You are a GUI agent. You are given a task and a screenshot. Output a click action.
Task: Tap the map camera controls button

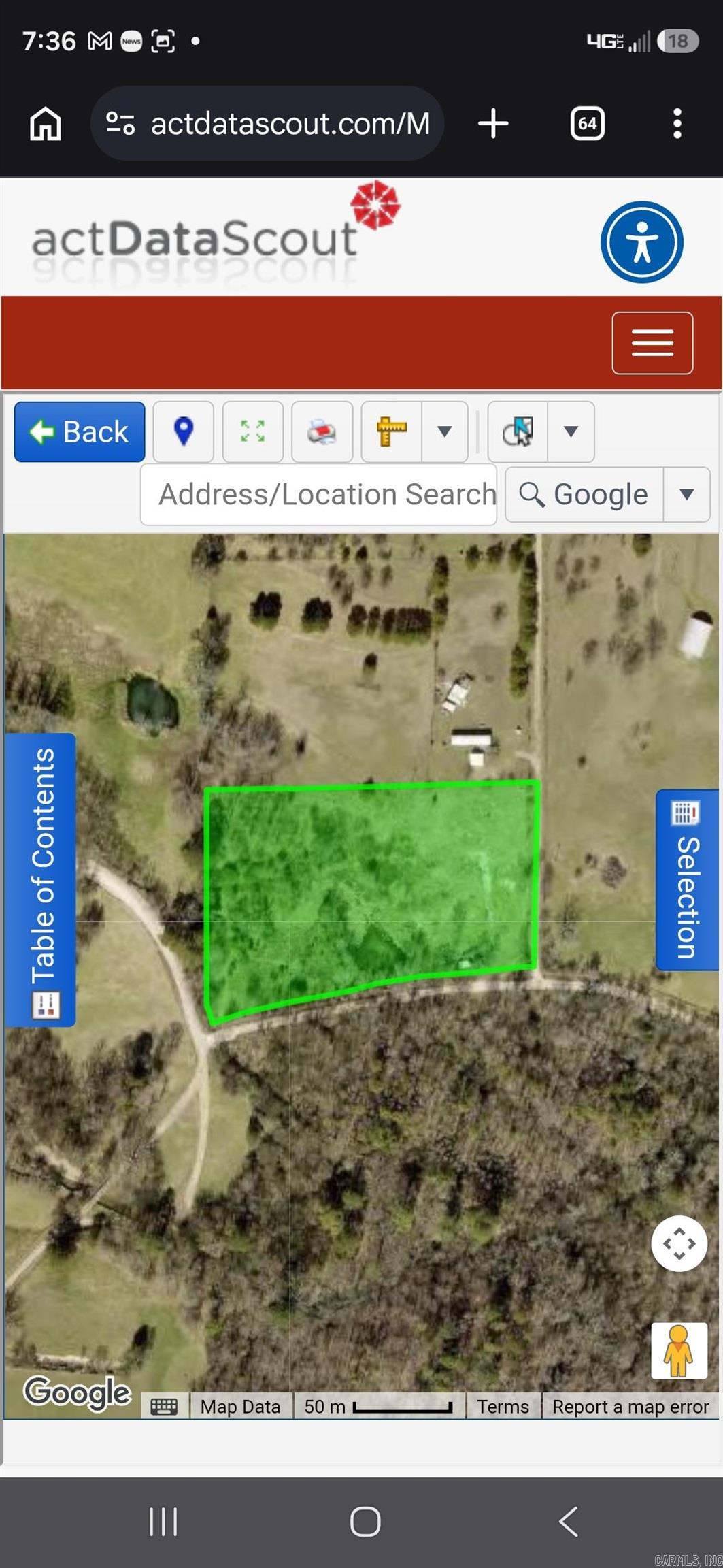click(x=679, y=1243)
